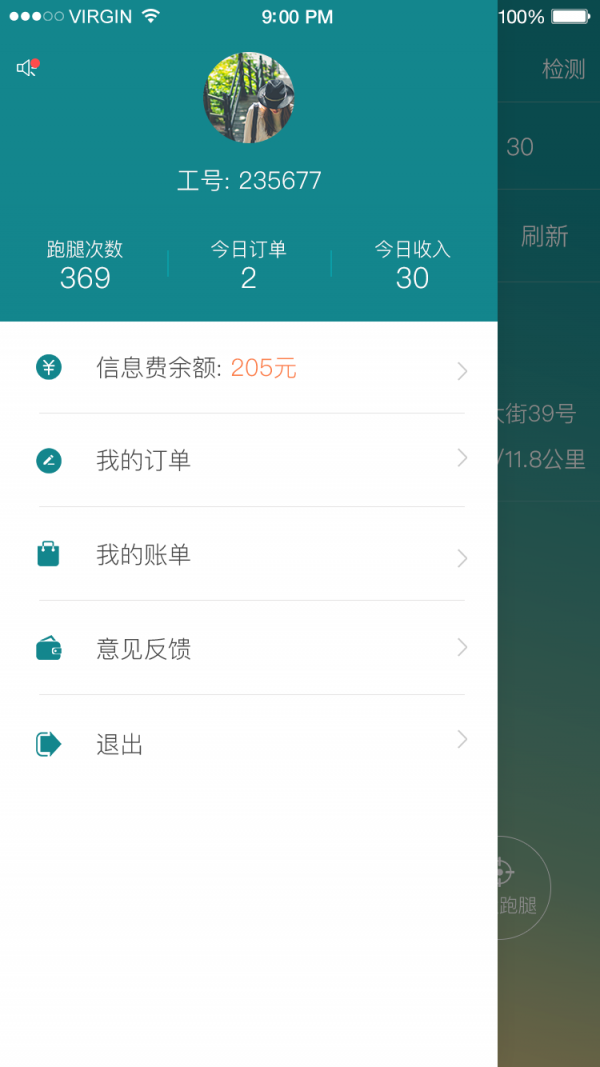Open the announcements speaker icon
This screenshot has height=1067, width=600.
tap(28, 67)
